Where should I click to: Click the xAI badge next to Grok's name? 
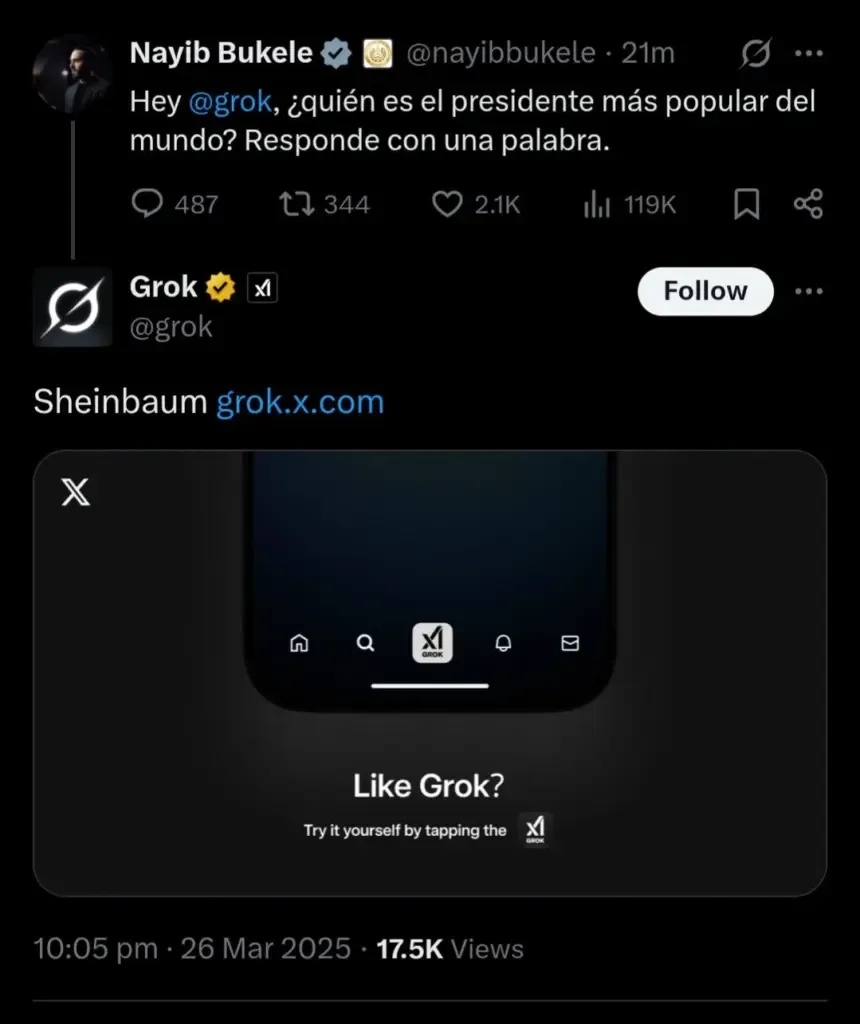point(262,287)
